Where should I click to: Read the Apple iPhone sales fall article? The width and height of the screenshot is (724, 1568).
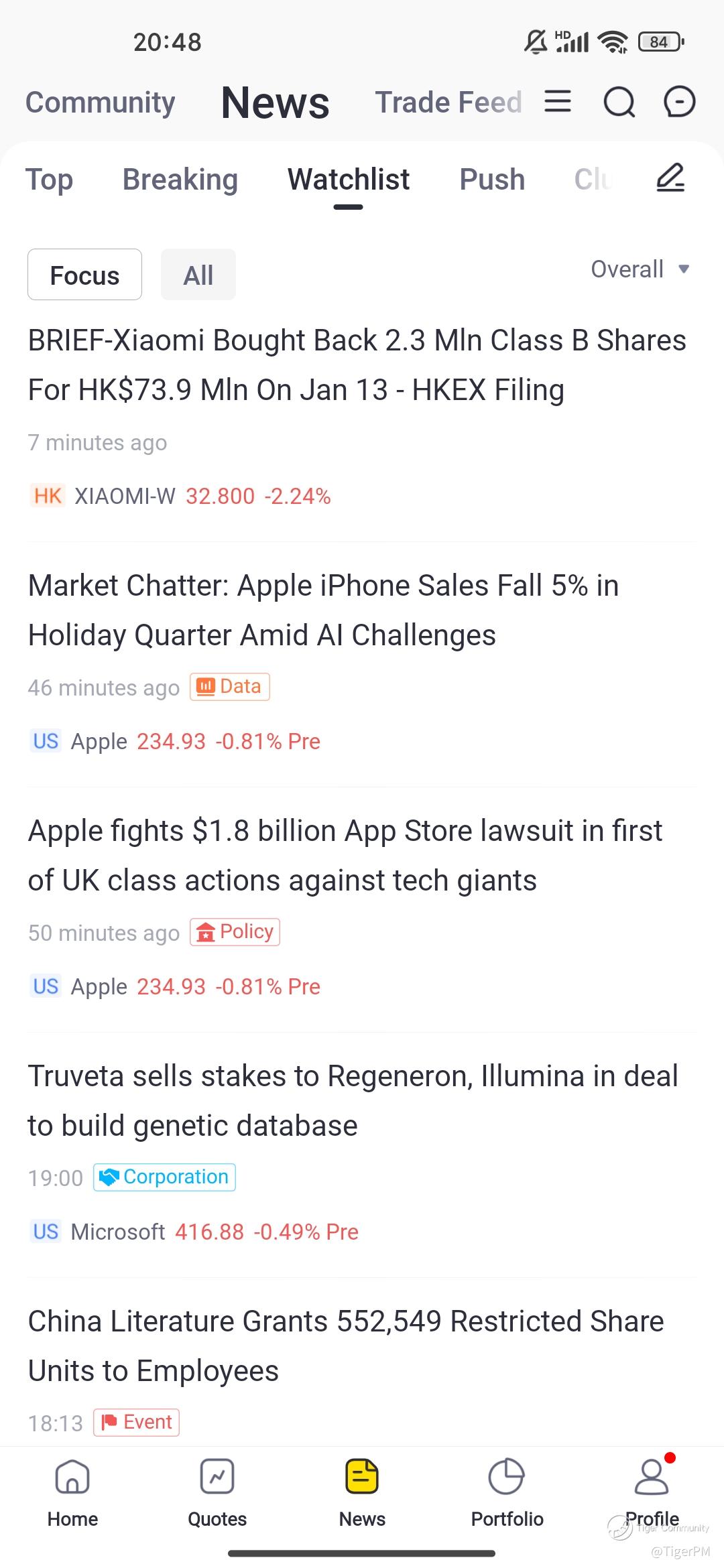click(x=323, y=610)
